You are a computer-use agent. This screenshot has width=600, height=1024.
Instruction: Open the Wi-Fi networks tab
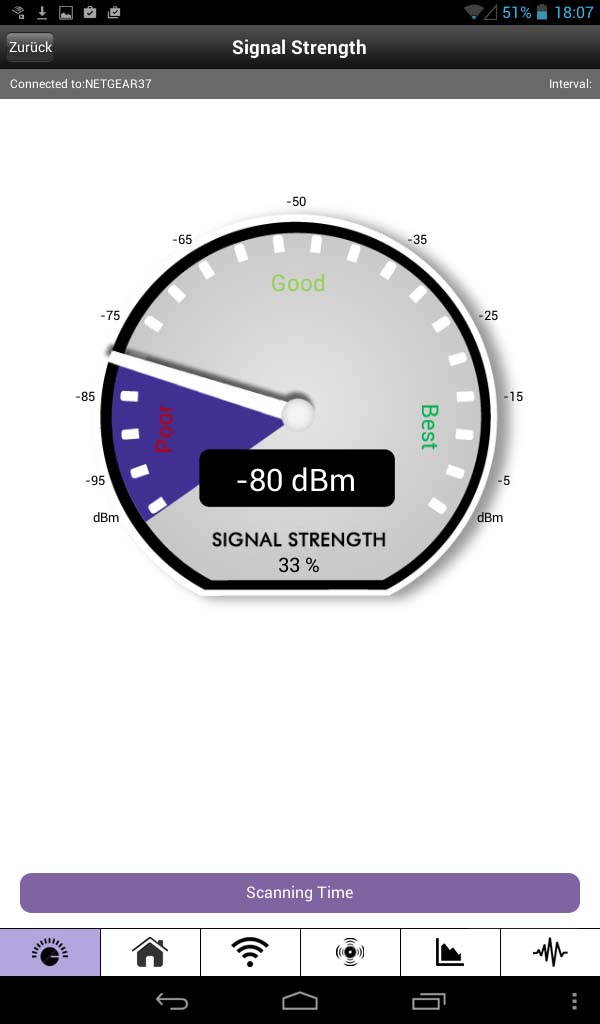[250, 952]
